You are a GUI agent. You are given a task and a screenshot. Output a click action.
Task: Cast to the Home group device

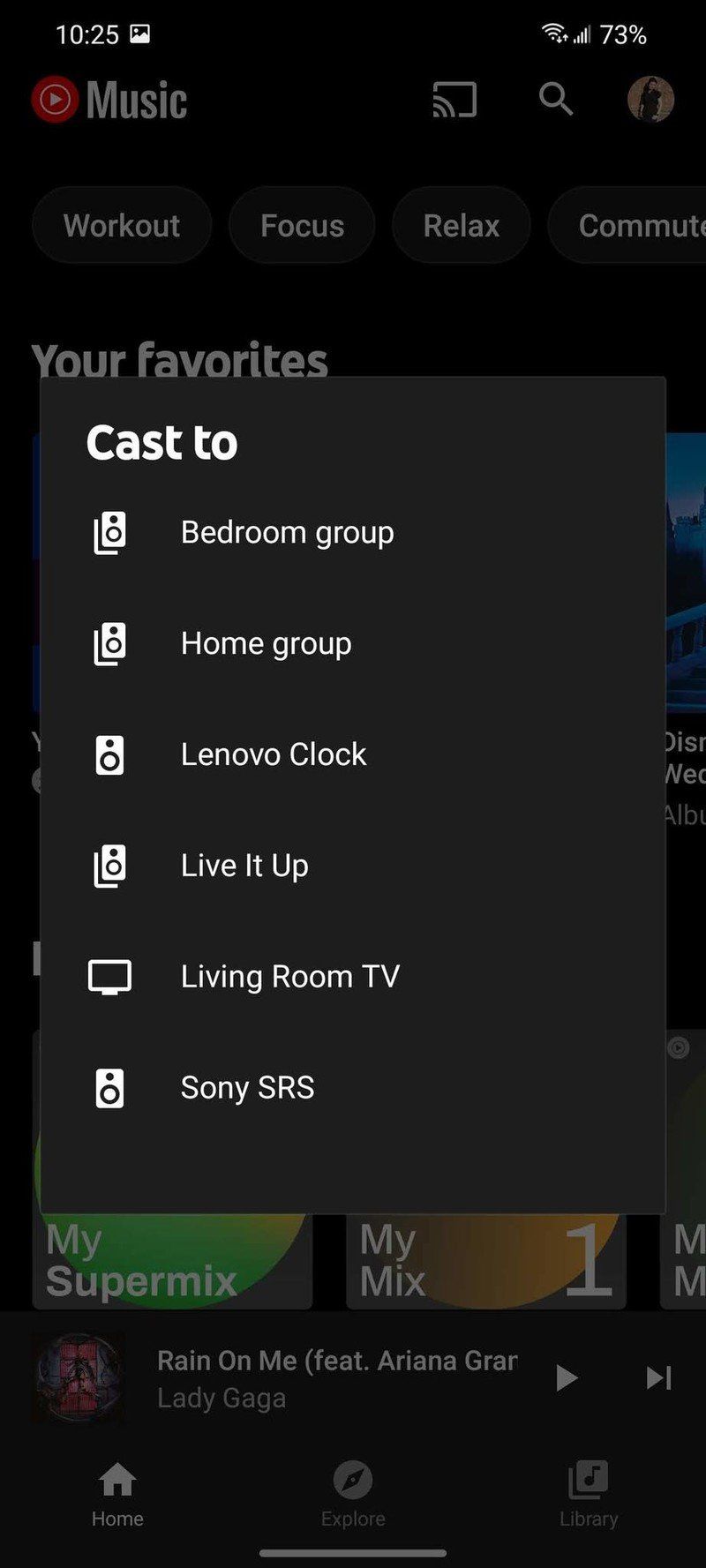coord(265,644)
